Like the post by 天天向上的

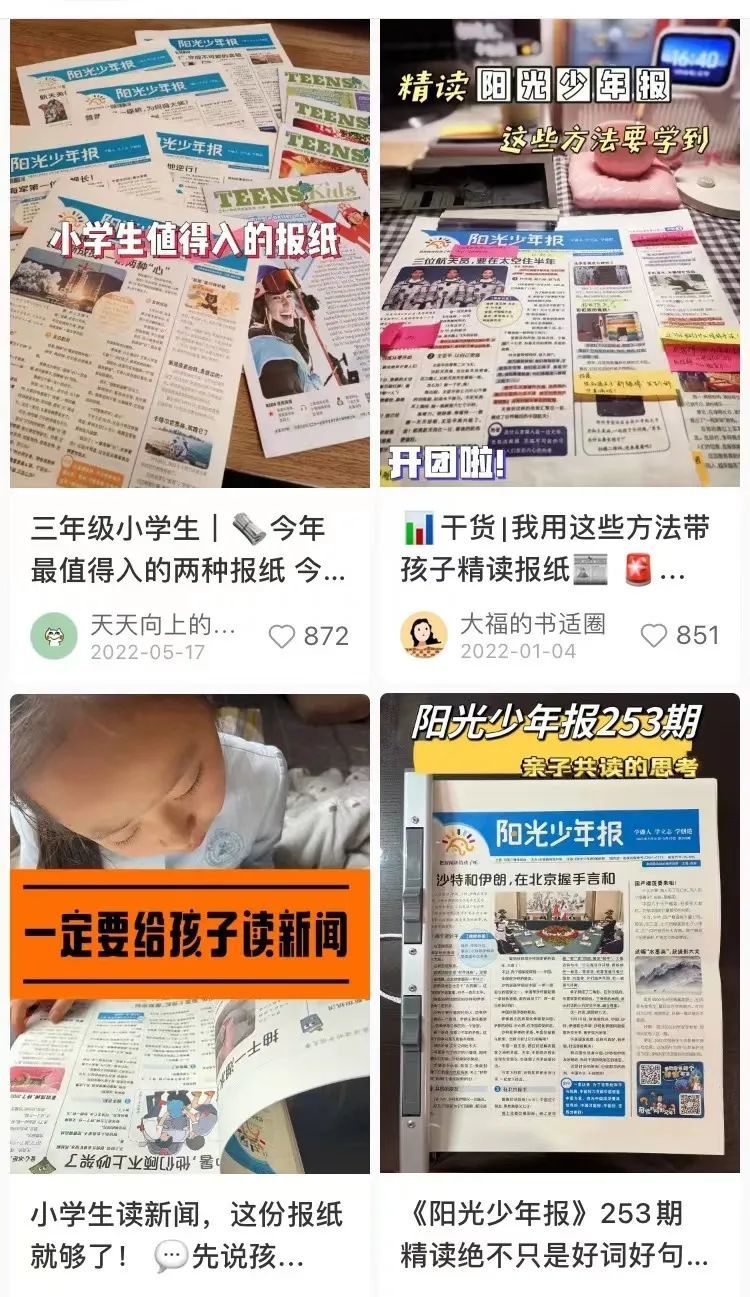pyautogui.click(x=283, y=636)
